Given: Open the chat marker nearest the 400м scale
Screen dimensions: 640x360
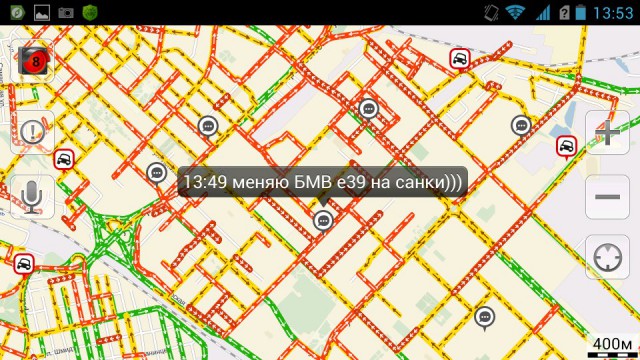Looking at the screenshot, I should (484, 318).
